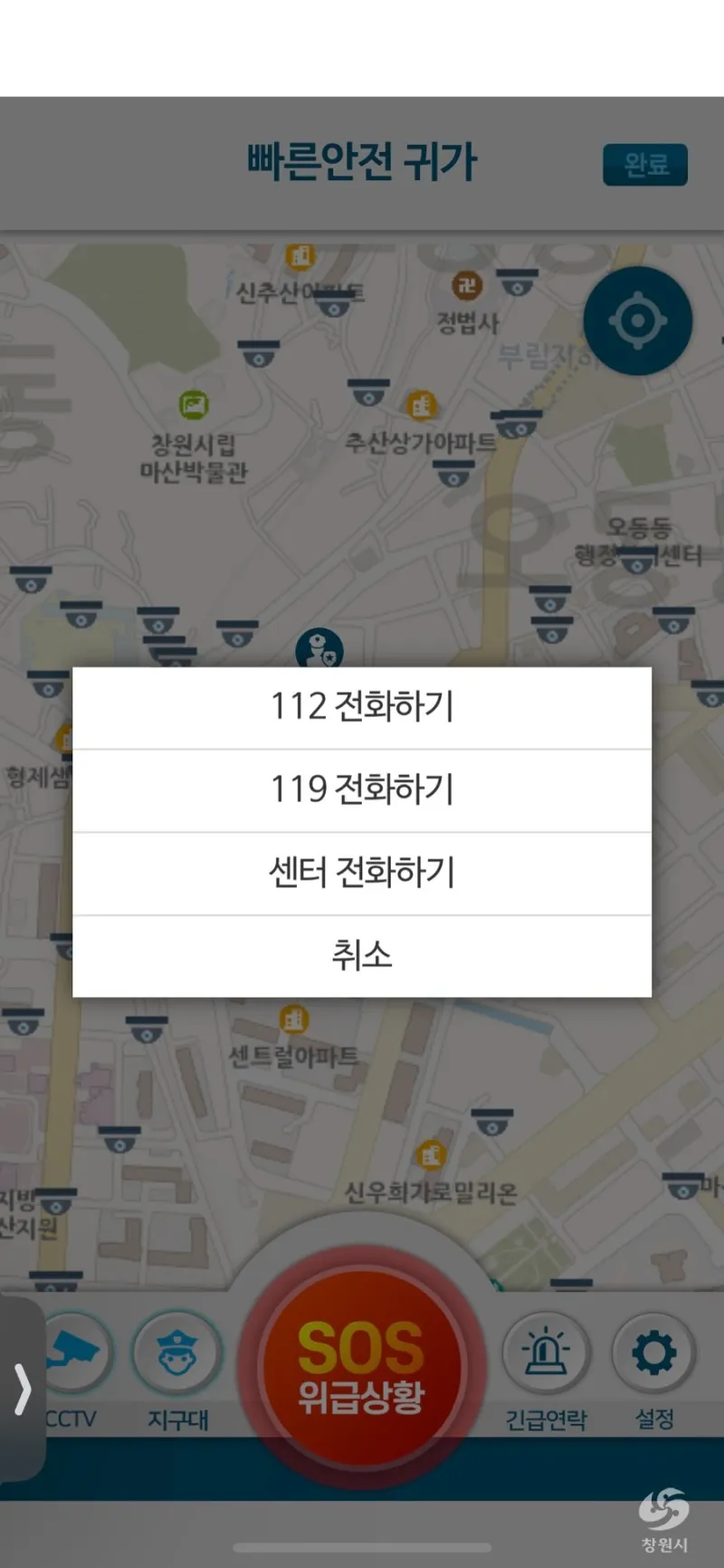Center map on my location
Image resolution: width=724 pixels, height=1568 pixels.
click(637, 320)
